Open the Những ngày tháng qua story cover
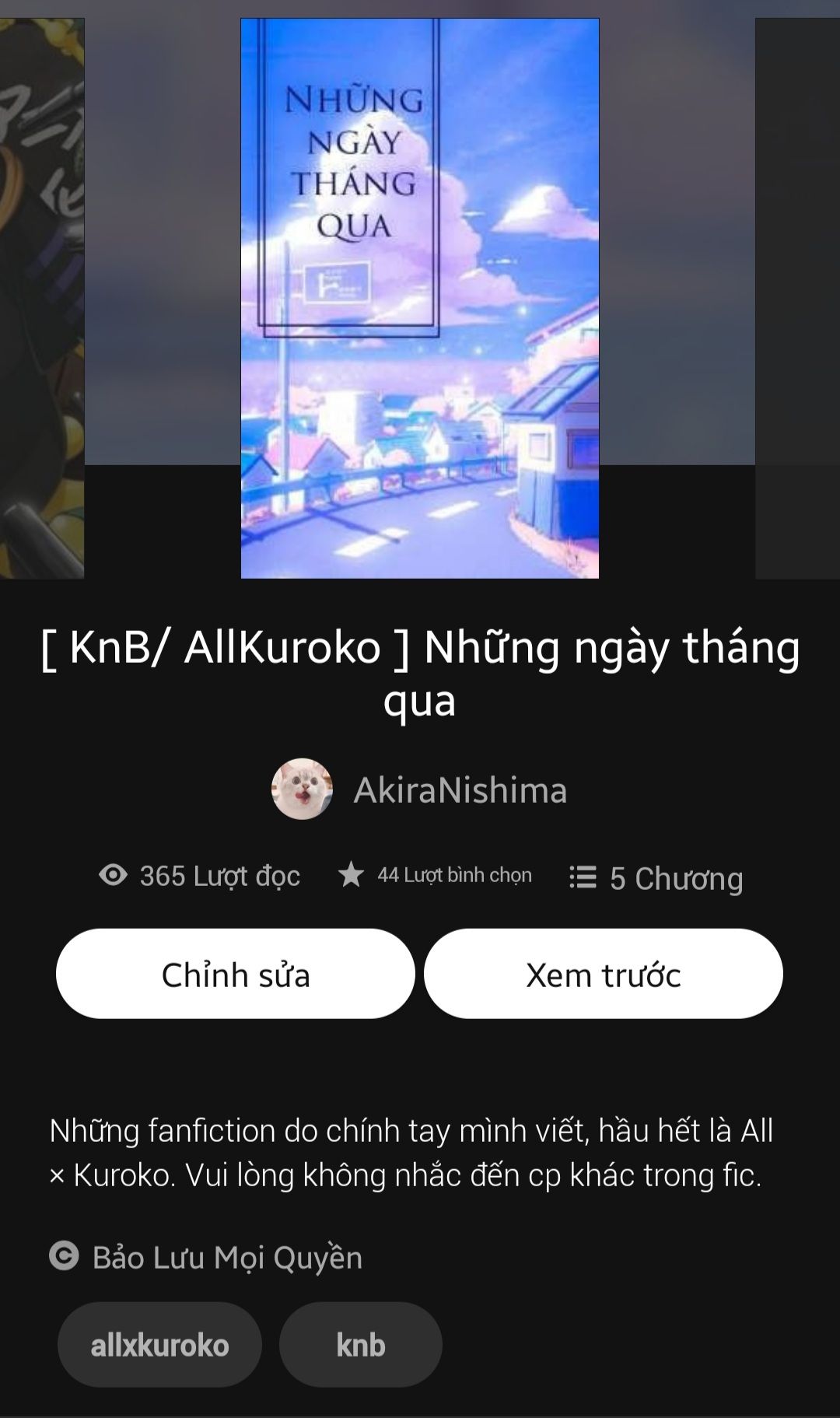Viewport: 840px width, 1418px height. (x=420, y=298)
